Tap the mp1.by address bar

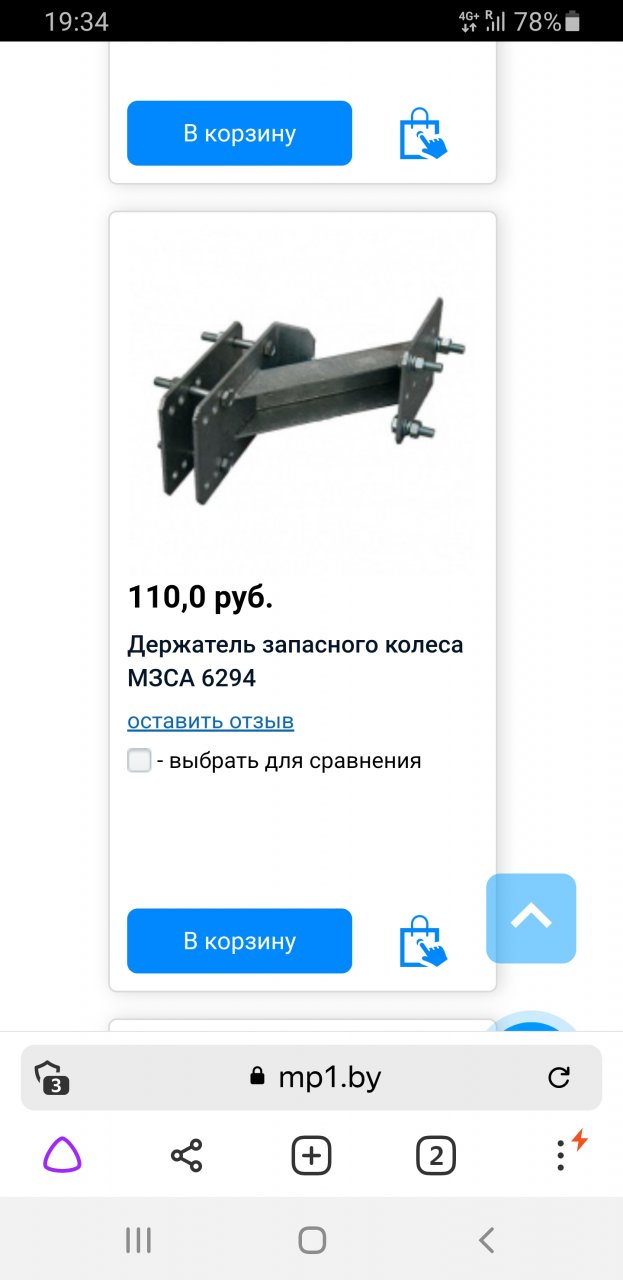point(315,1077)
